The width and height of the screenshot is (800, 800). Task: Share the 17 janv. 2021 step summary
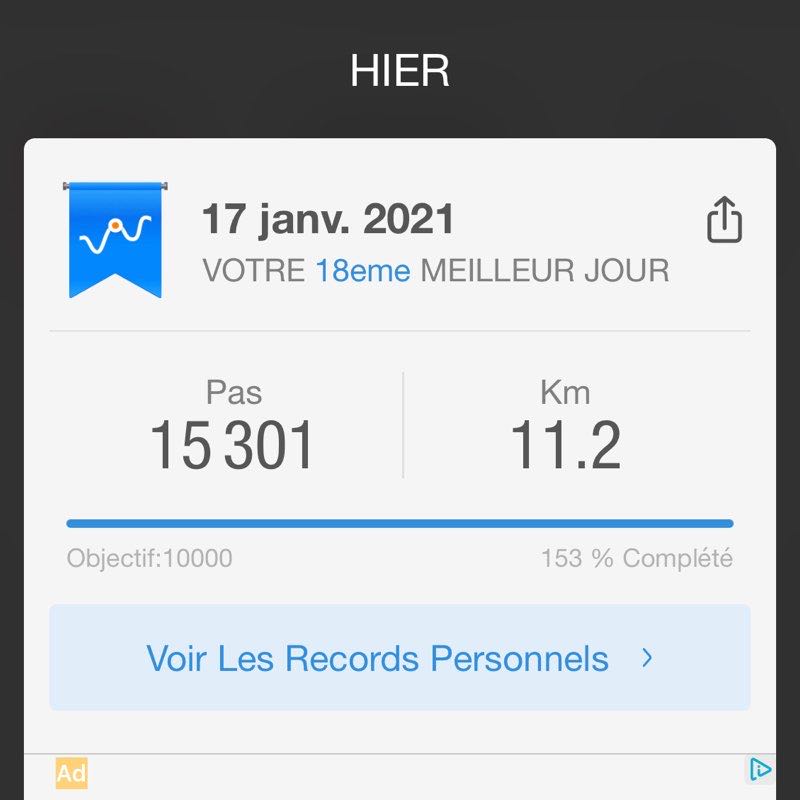click(724, 219)
